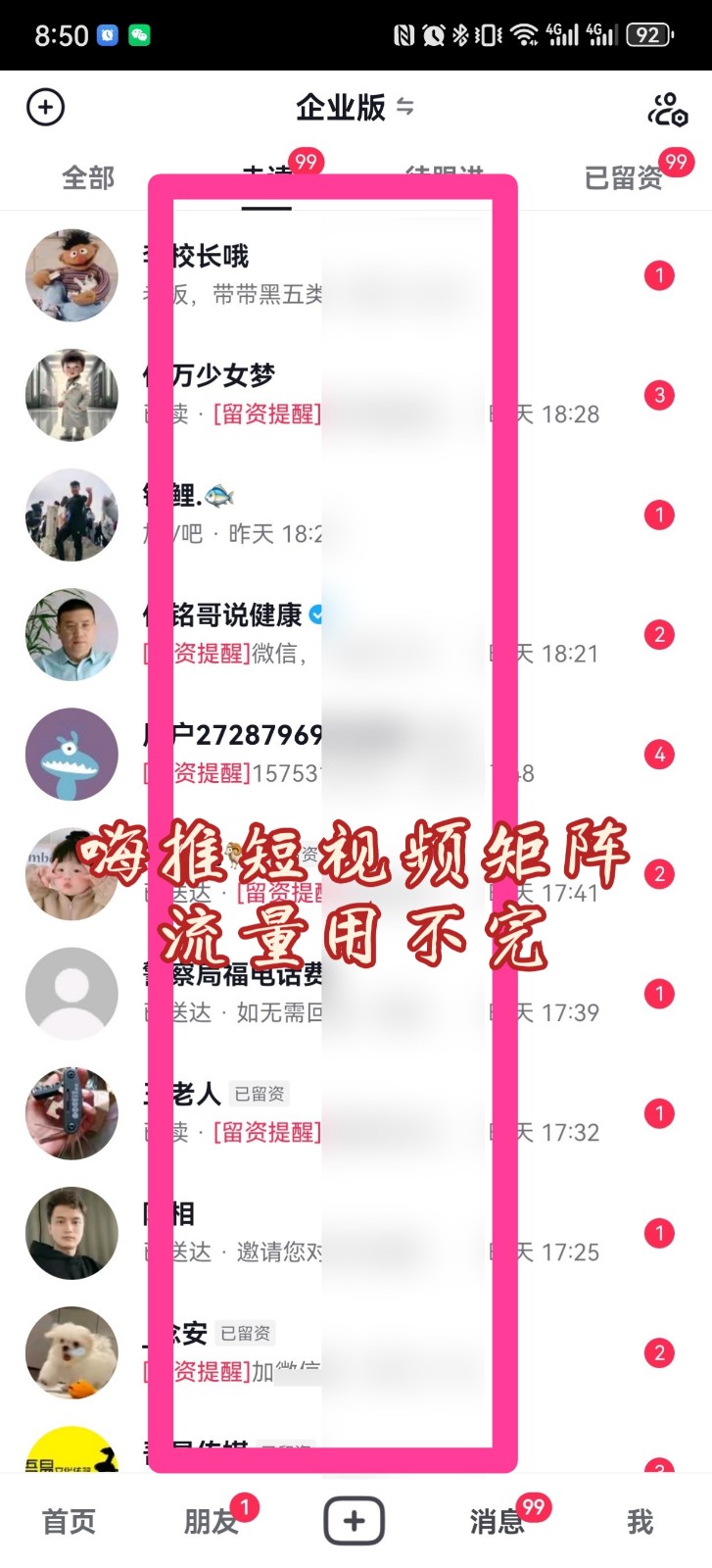Go to the 我 profile tab
The image size is (712, 1568).
point(640,1521)
